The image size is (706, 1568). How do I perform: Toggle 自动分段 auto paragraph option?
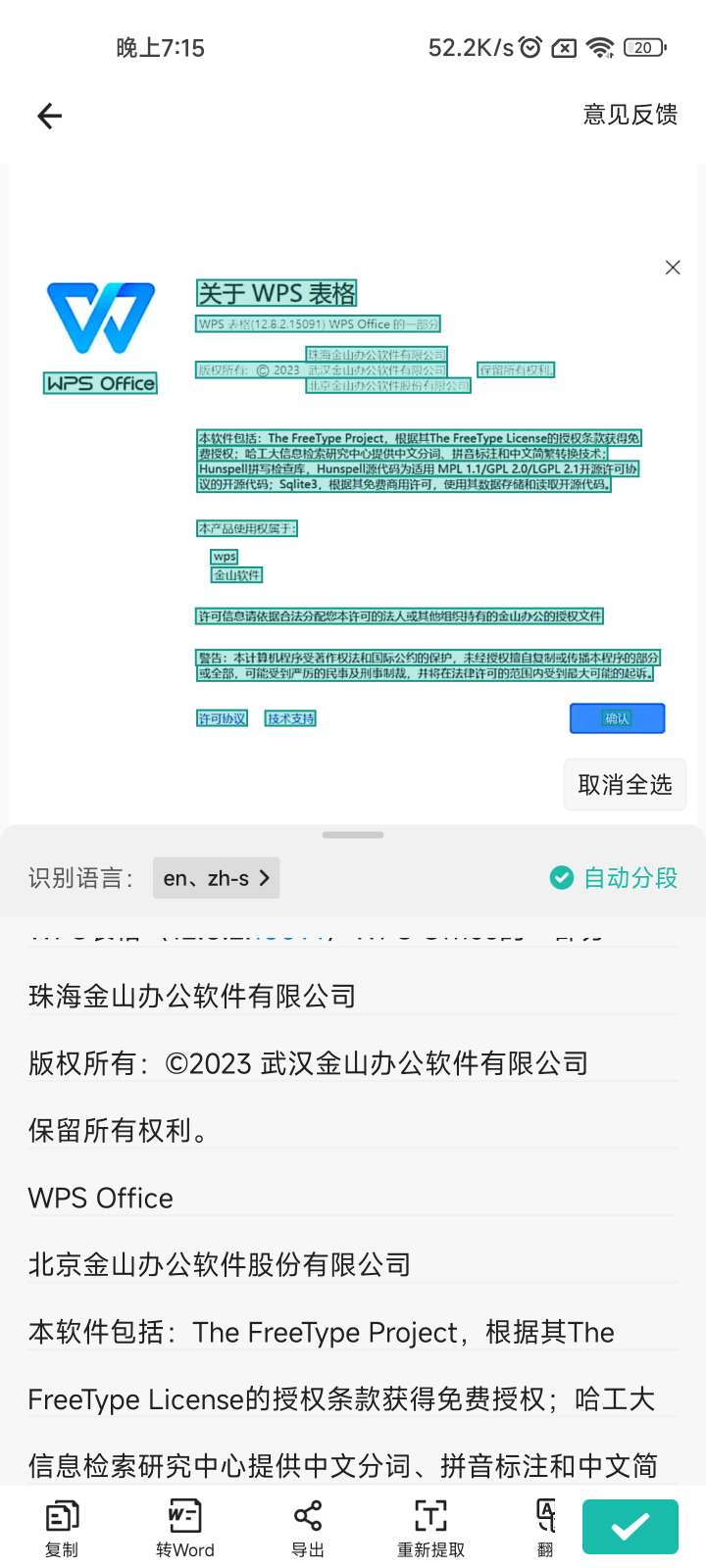point(614,878)
